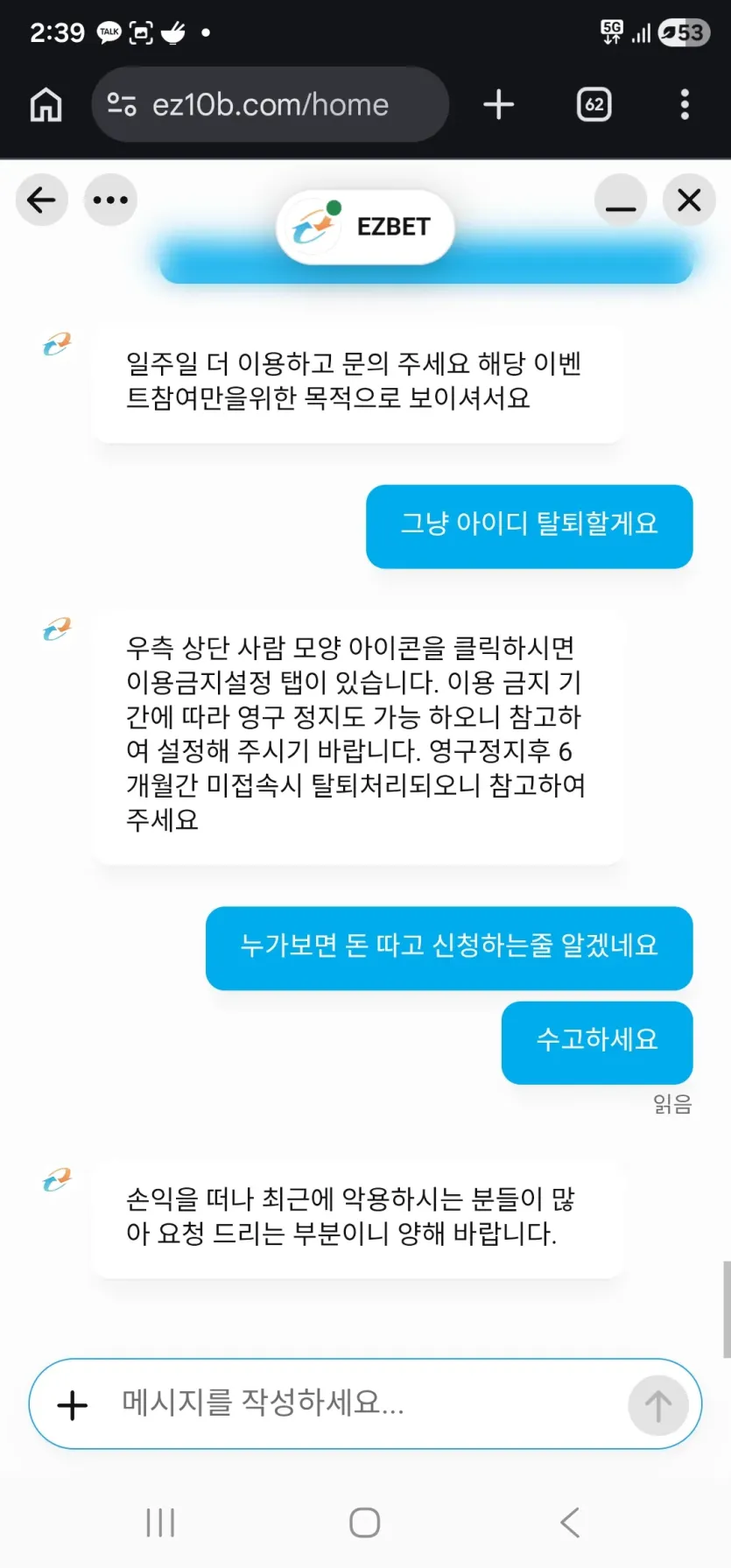Screen dimensions: 731x1568
Task: Tap the message input field
Action: click(x=365, y=1403)
